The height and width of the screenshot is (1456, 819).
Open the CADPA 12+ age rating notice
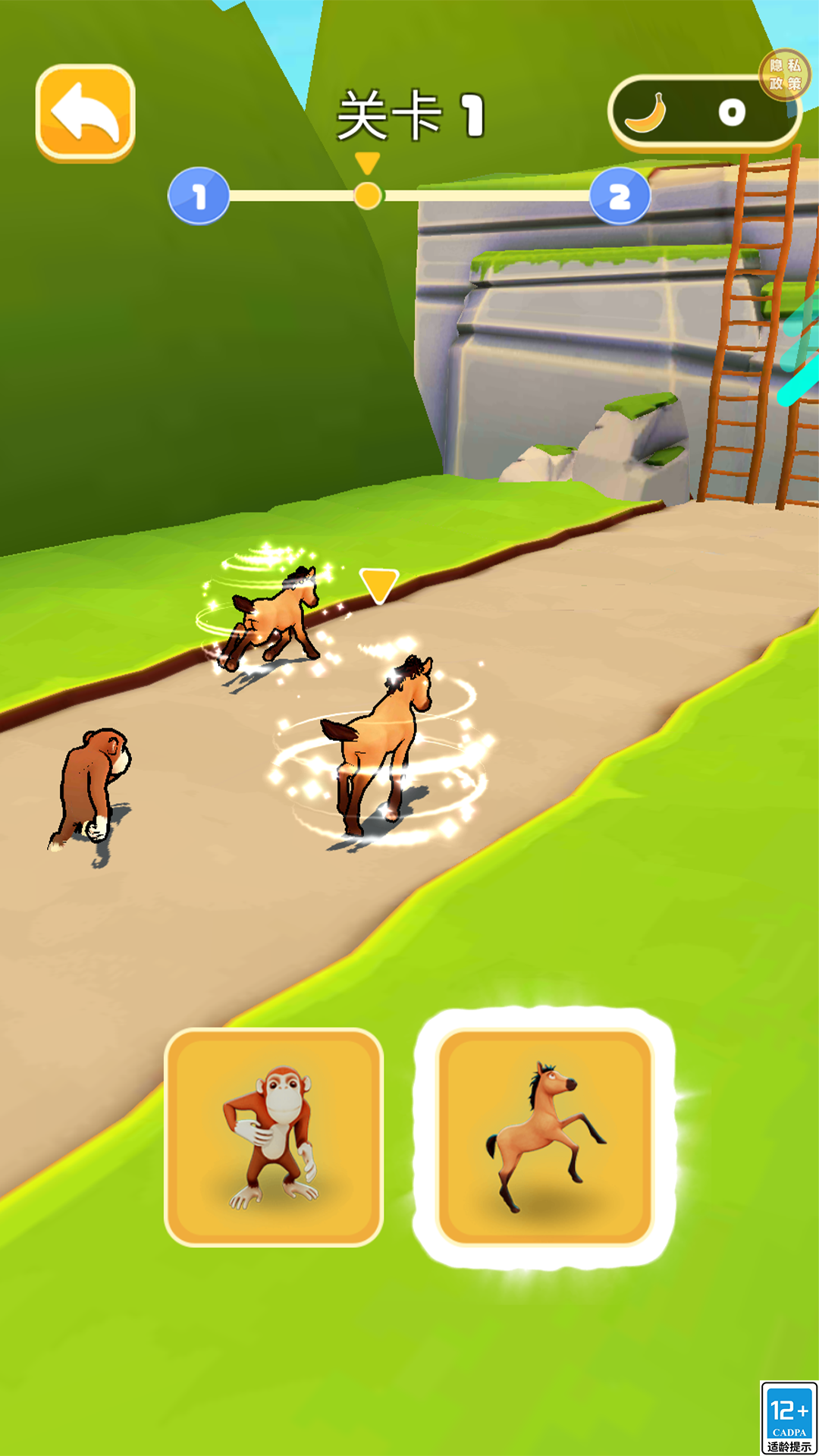coord(789,1417)
